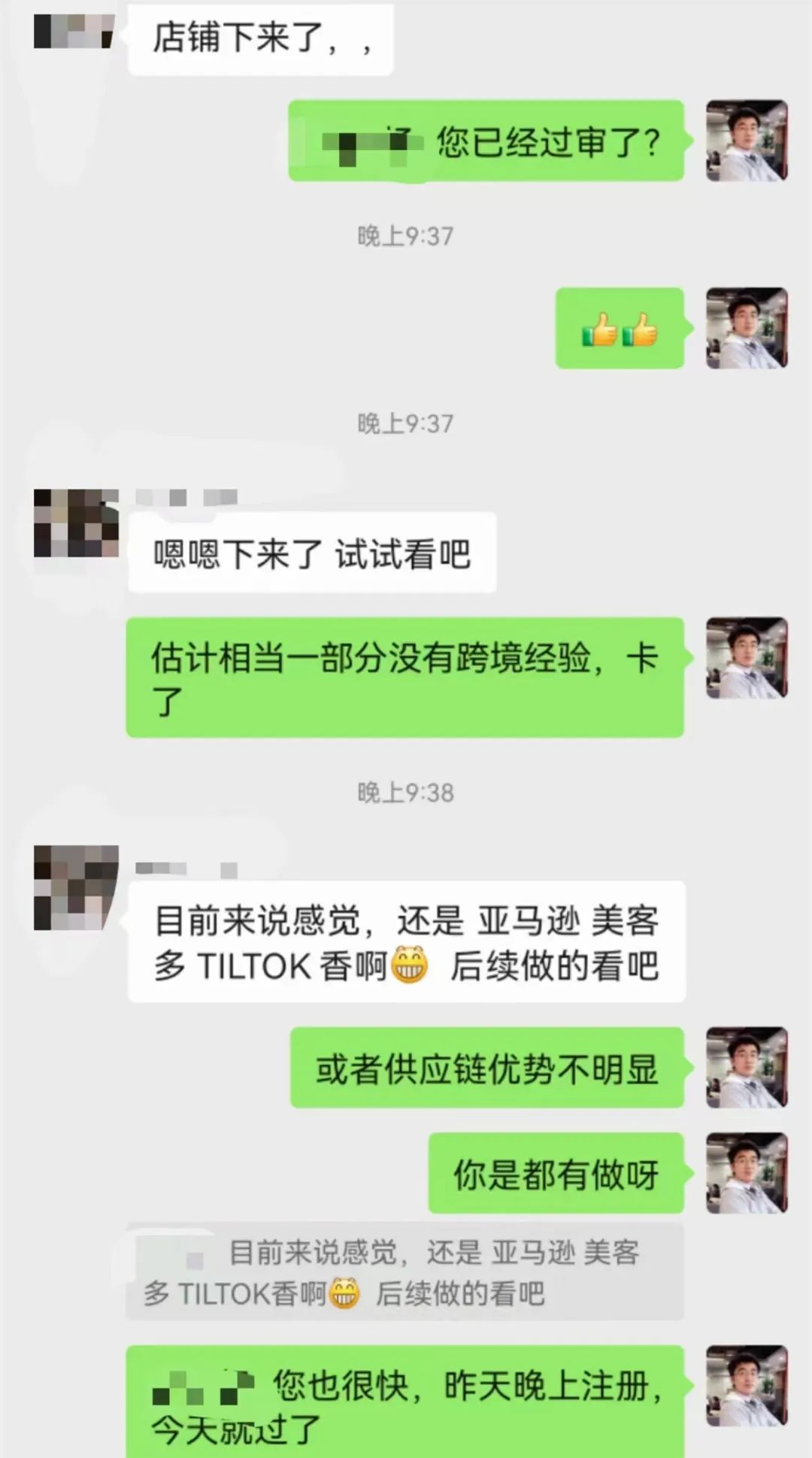Open blurred avatar beside 店铺下来了 message
The height and width of the screenshot is (1458, 812).
pyautogui.click(x=74, y=31)
